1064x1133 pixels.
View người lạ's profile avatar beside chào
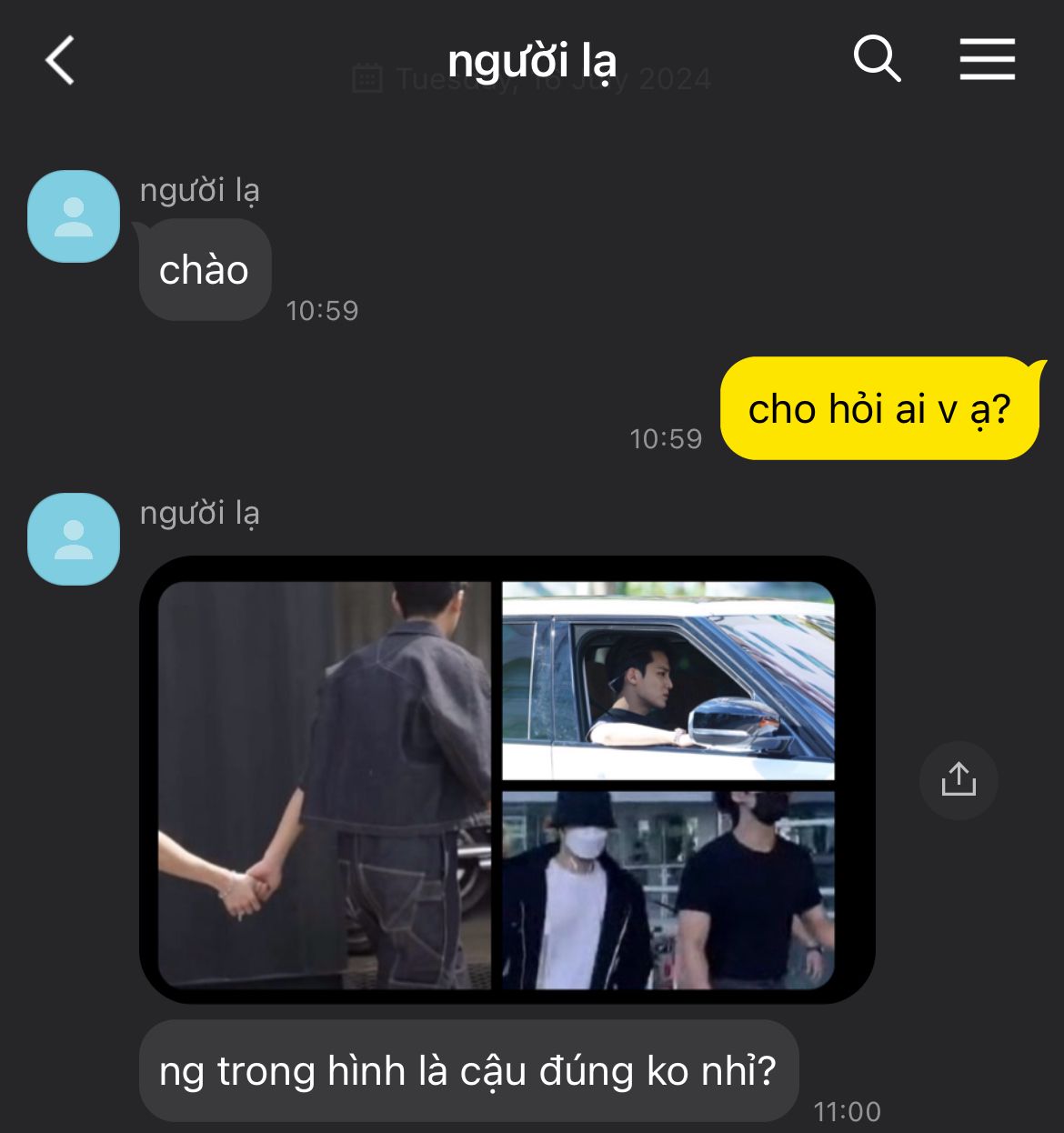click(74, 216)
